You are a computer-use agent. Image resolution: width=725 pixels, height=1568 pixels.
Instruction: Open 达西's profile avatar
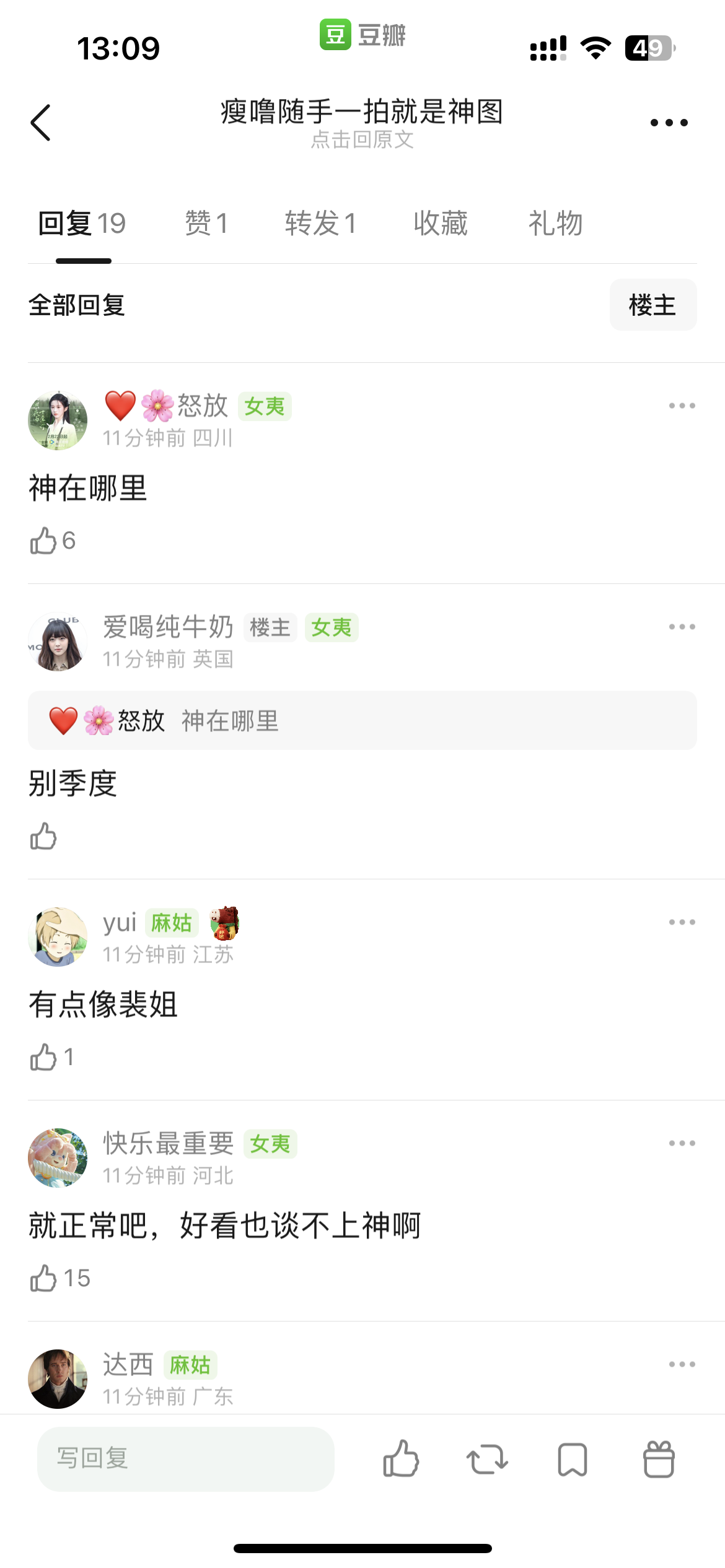pyautogui.click(x=58, y=1379)
